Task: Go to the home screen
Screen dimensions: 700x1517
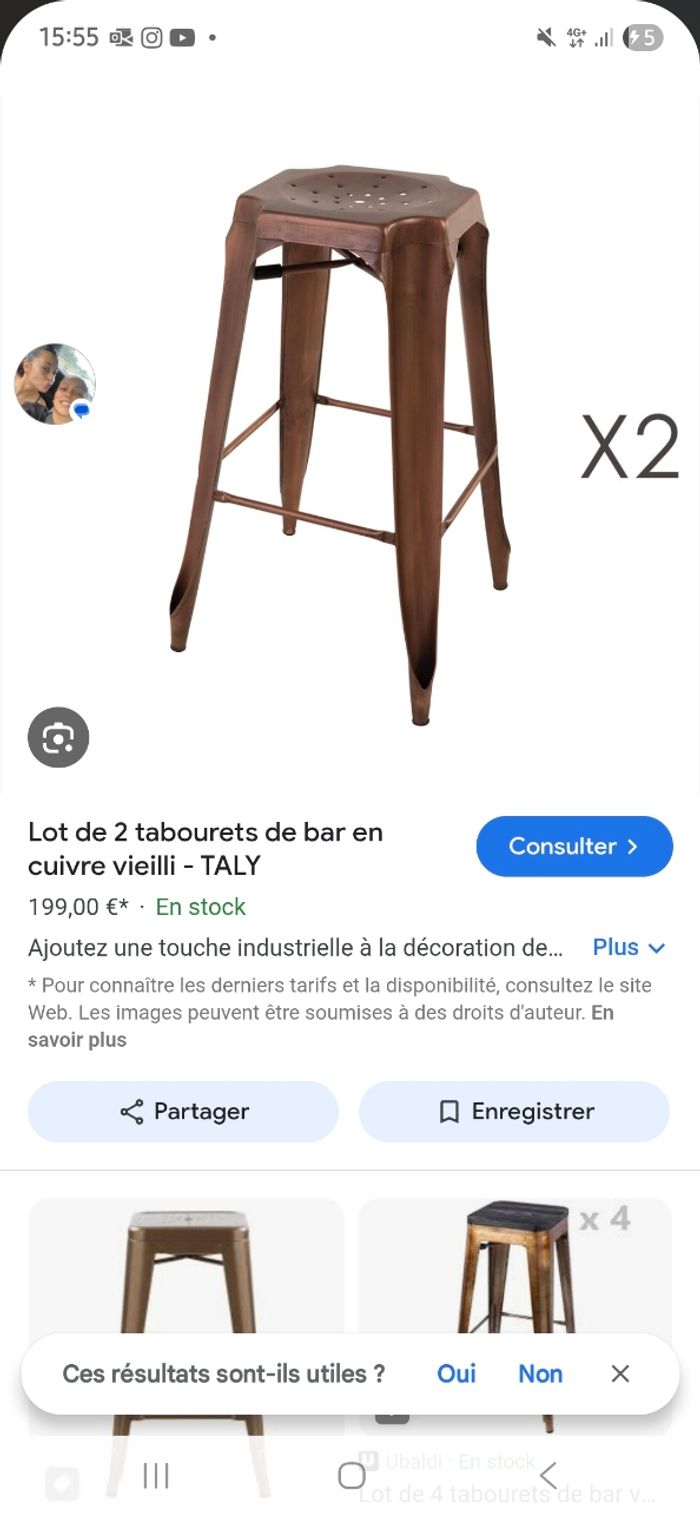Action: click(351, 1475)
